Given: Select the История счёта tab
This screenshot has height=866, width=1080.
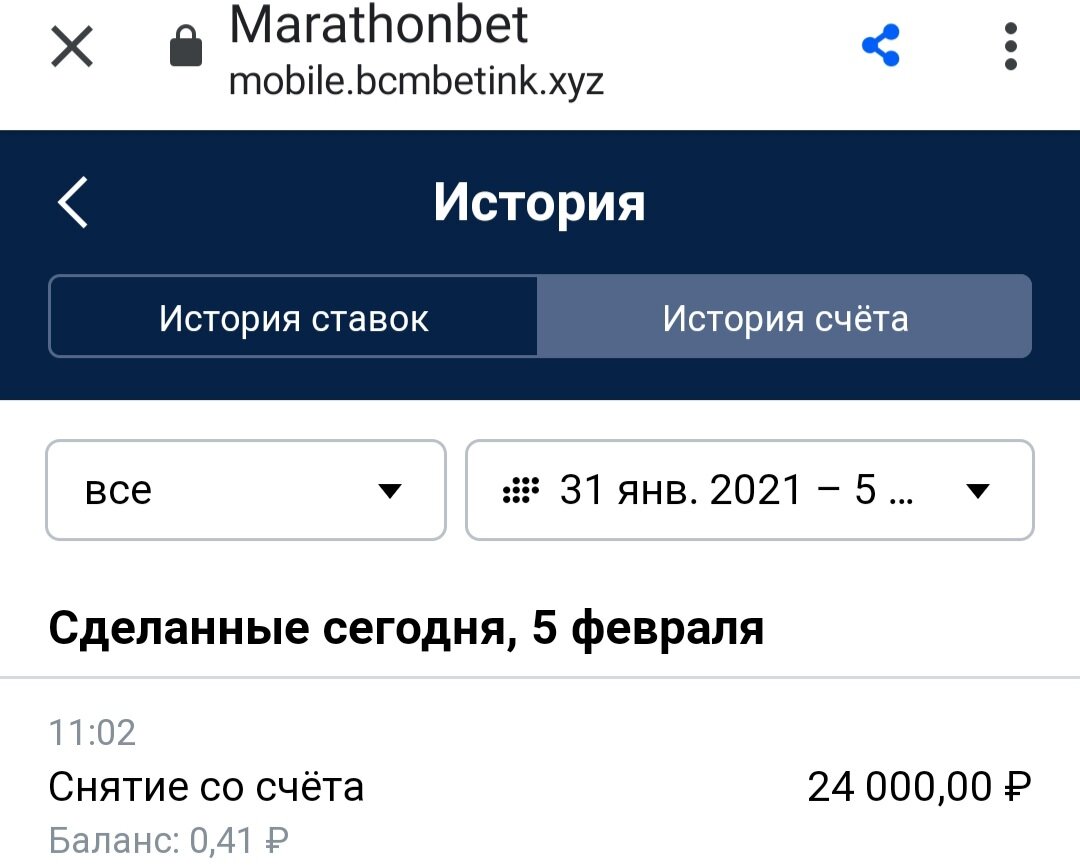Looking at the screenshot, I should coord(785,318).
